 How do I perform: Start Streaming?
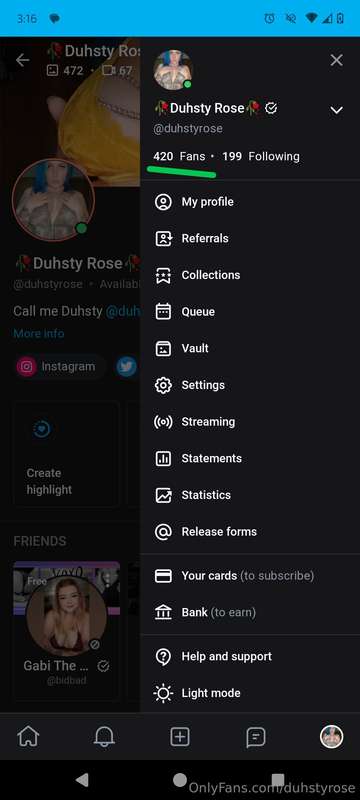[x=250, y=422]
